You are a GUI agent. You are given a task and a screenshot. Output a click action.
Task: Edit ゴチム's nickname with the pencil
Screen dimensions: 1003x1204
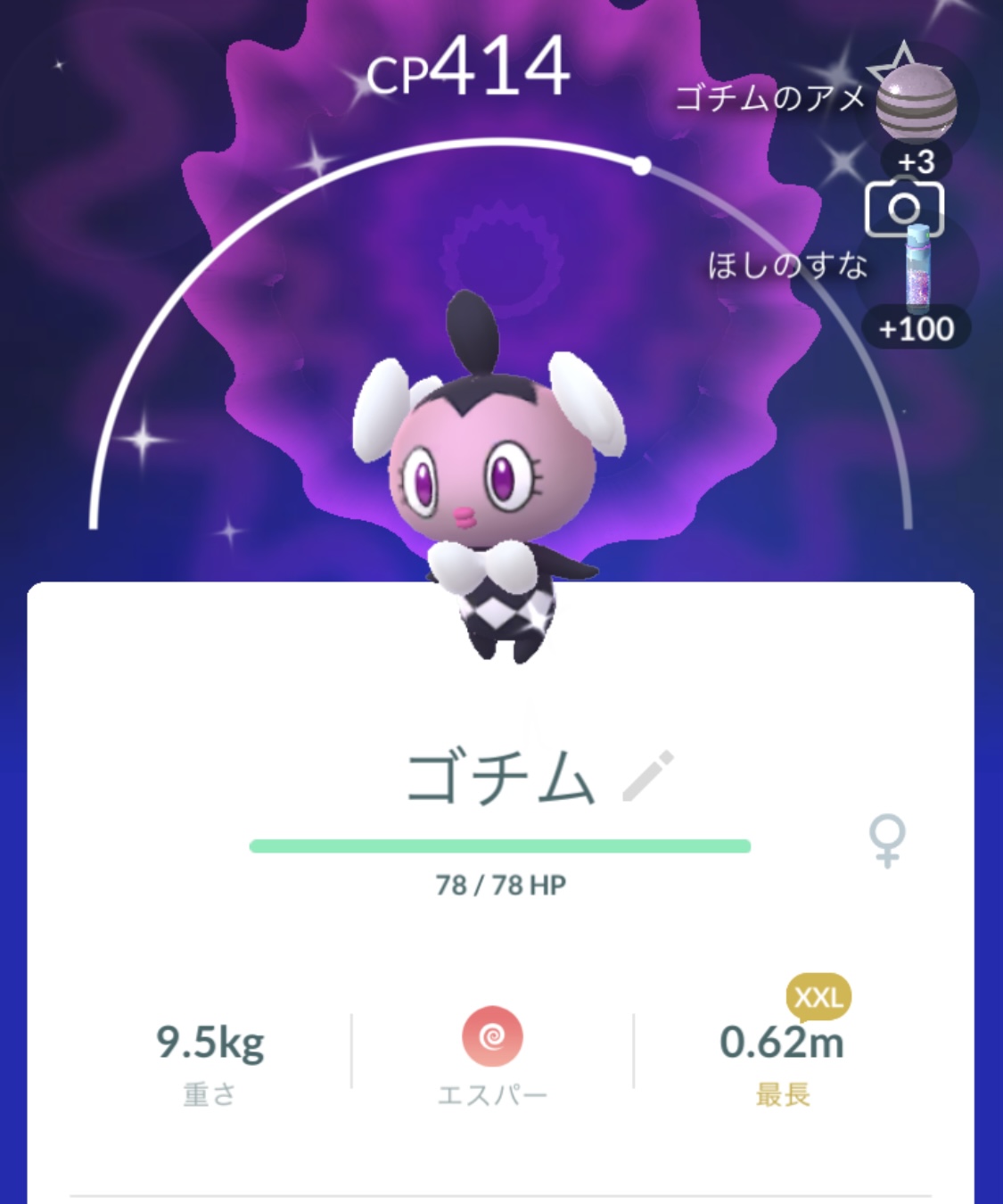click(648, 776)
